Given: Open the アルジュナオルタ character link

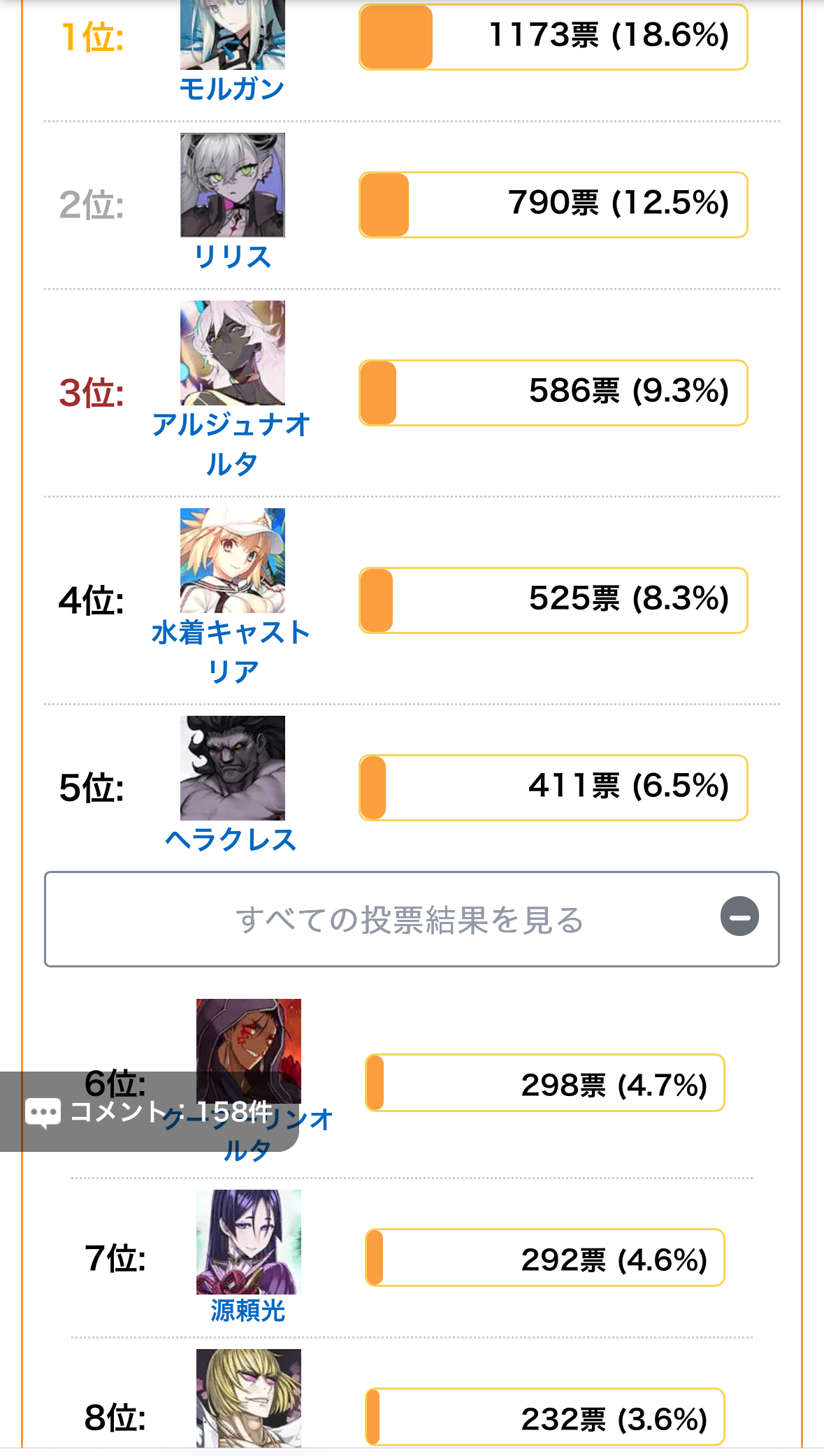Looking at the screenshot, I should coord(232,444).
